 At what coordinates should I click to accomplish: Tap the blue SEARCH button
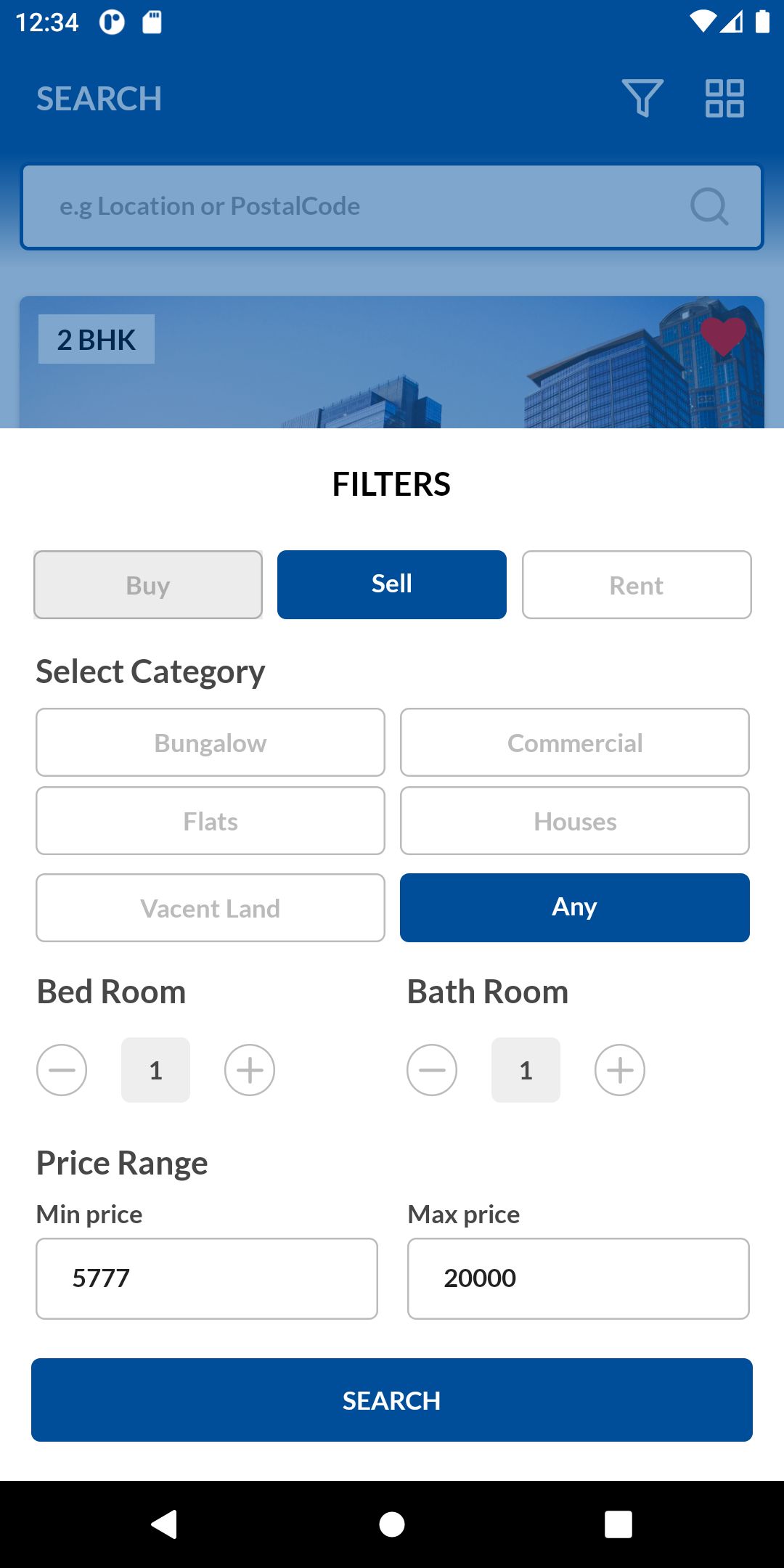coord(392,1400)
